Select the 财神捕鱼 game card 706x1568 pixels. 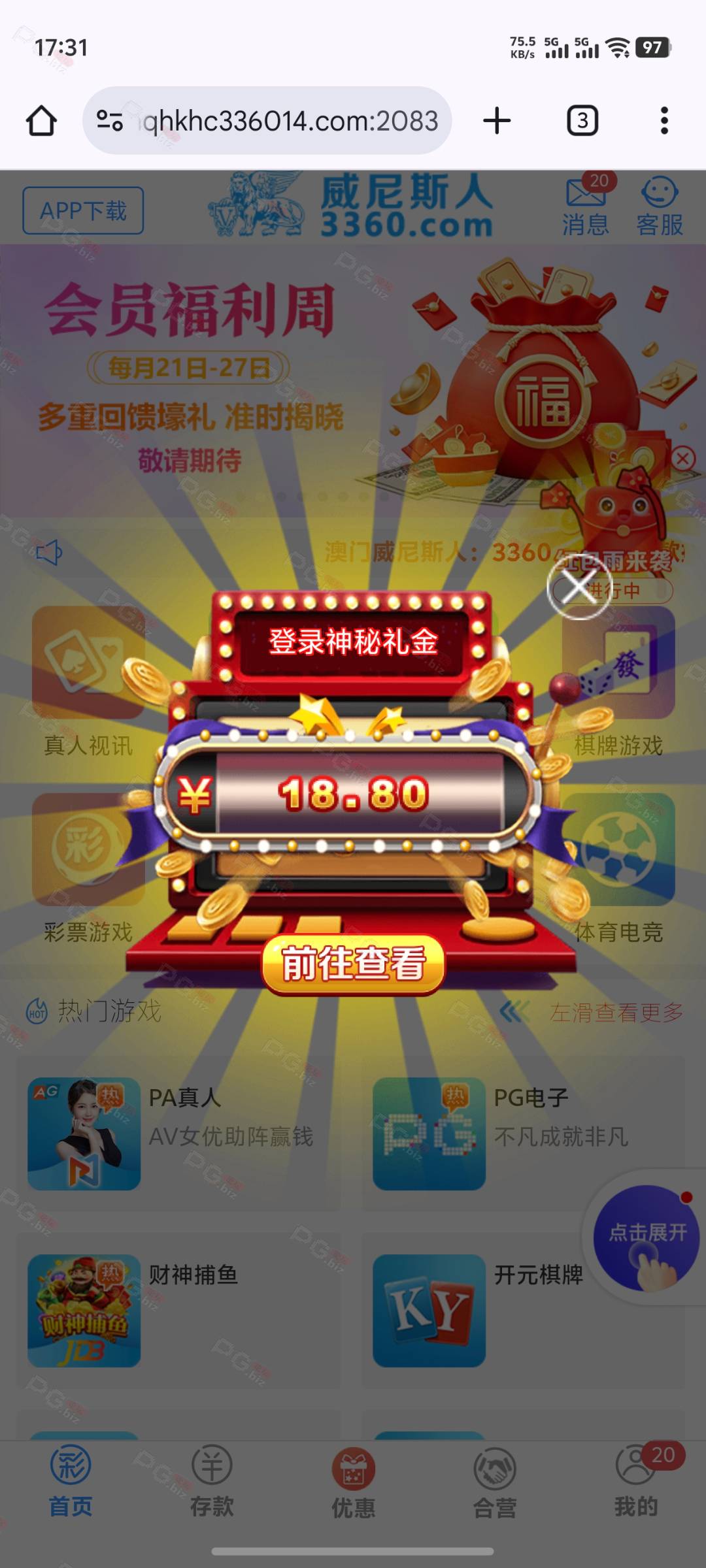(178, 1311)
